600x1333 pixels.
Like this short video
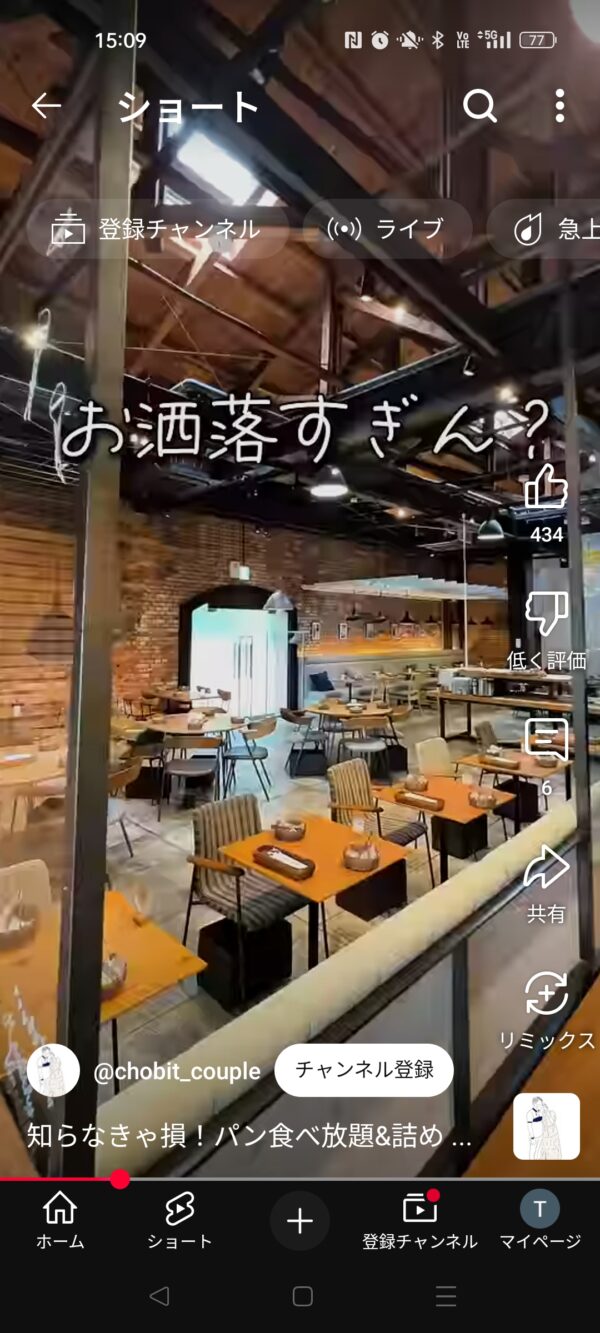coord(546,488)
